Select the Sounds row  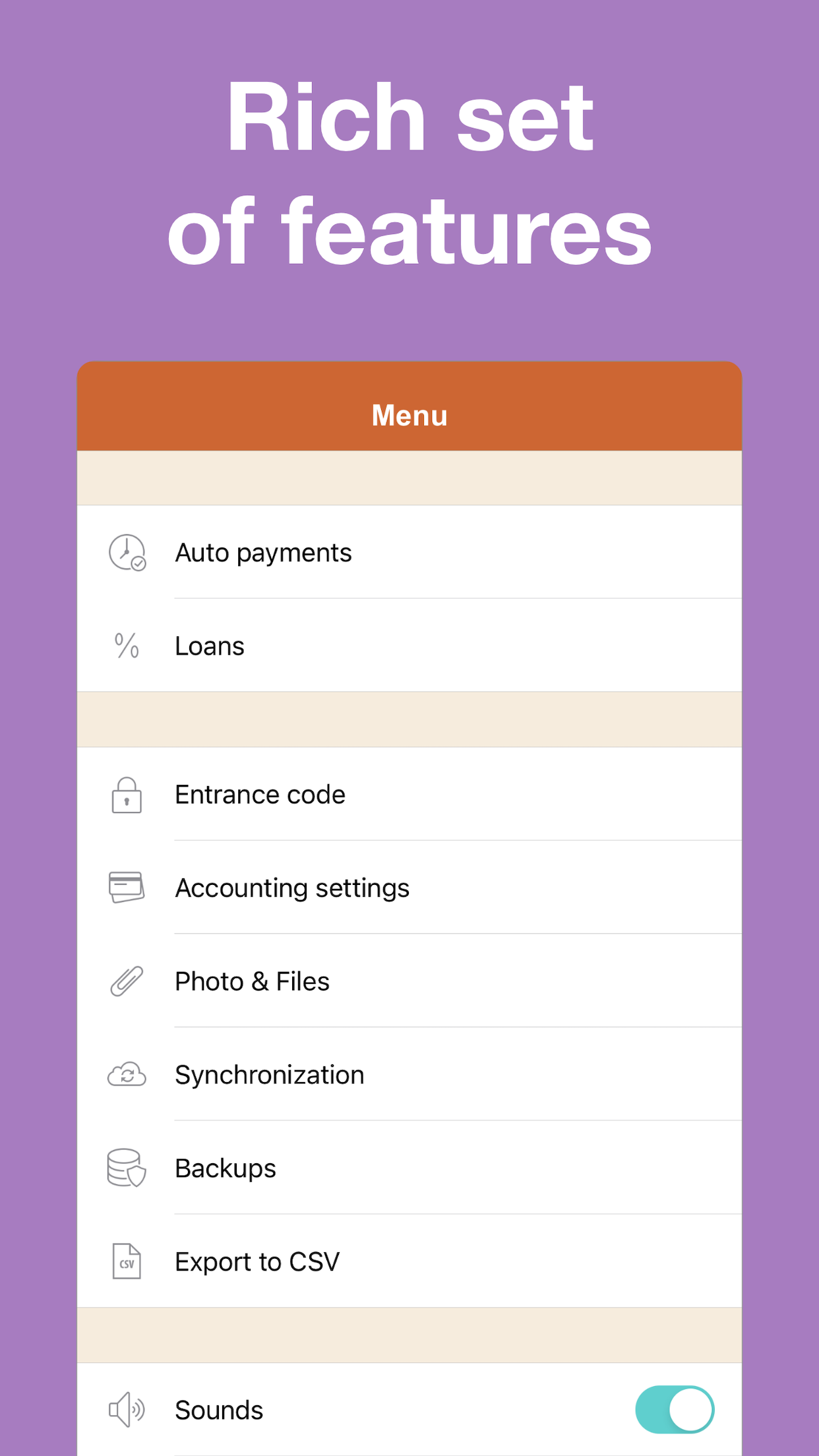pyautogui.click(x=409, y=1410)
